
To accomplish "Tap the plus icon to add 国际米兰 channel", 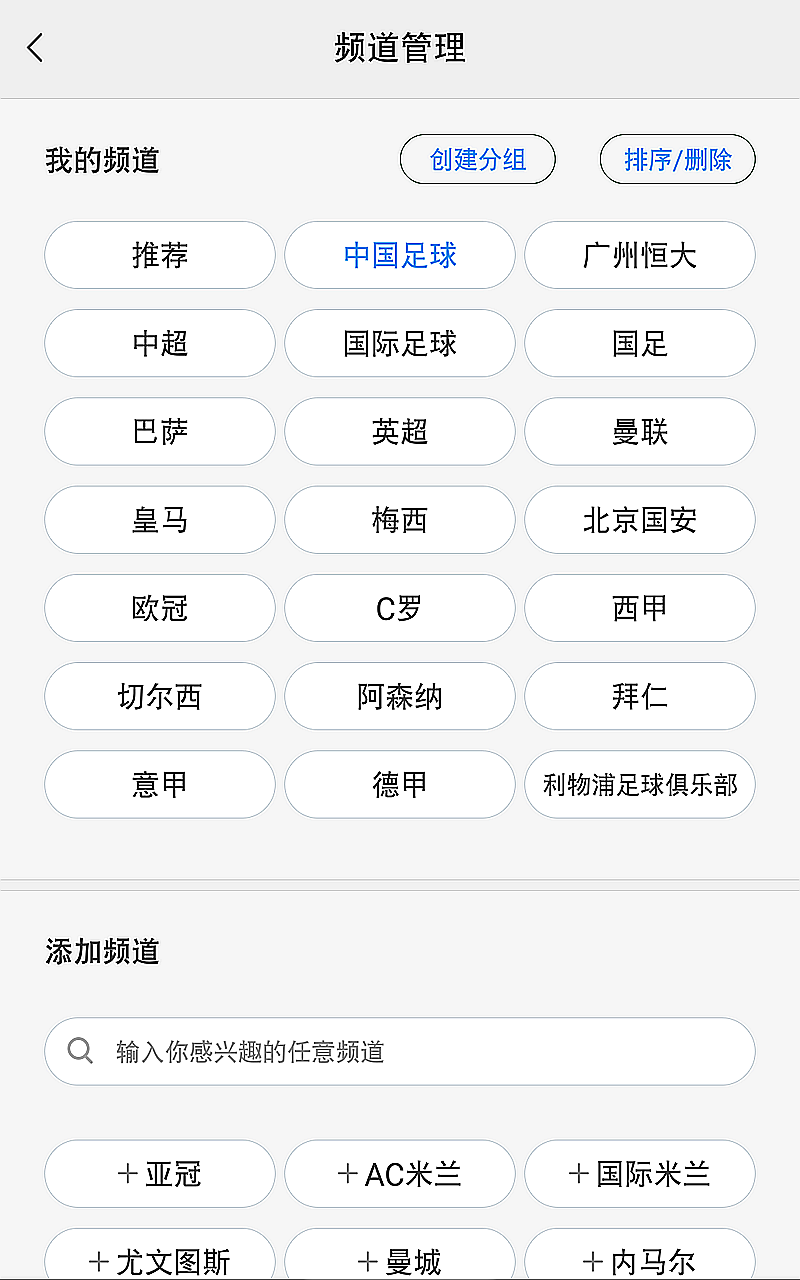I will pyautogui.click(x=579, y=1174).
